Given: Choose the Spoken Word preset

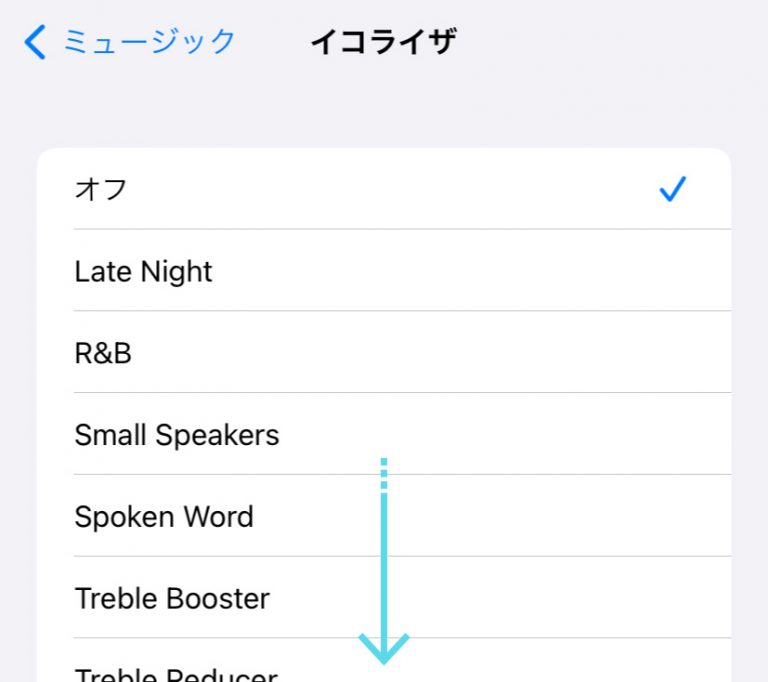Looking at the screenshot, I should 384,516.
